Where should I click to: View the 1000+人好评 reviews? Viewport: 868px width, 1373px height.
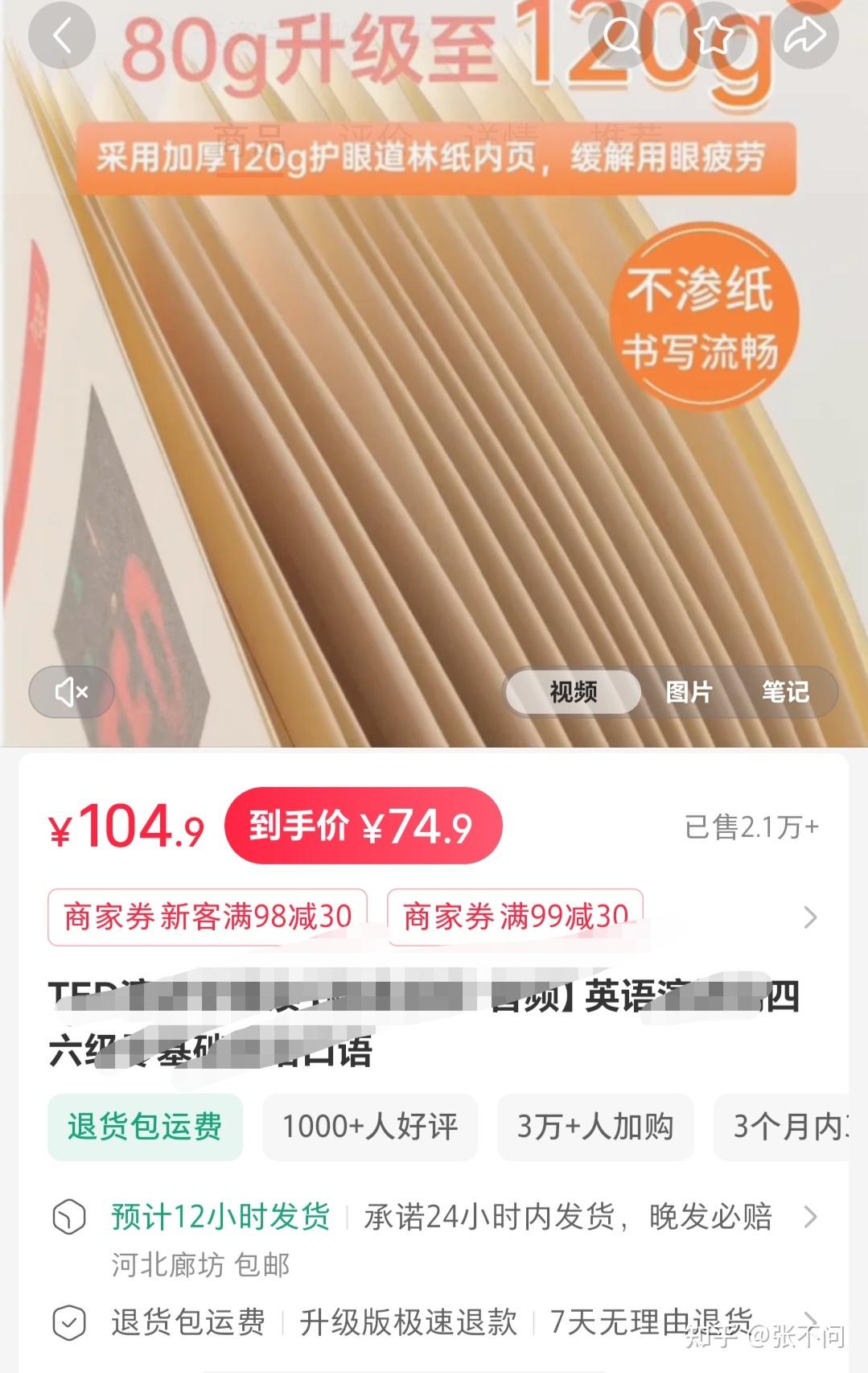pyautogui.click(x=369, y=1128)
